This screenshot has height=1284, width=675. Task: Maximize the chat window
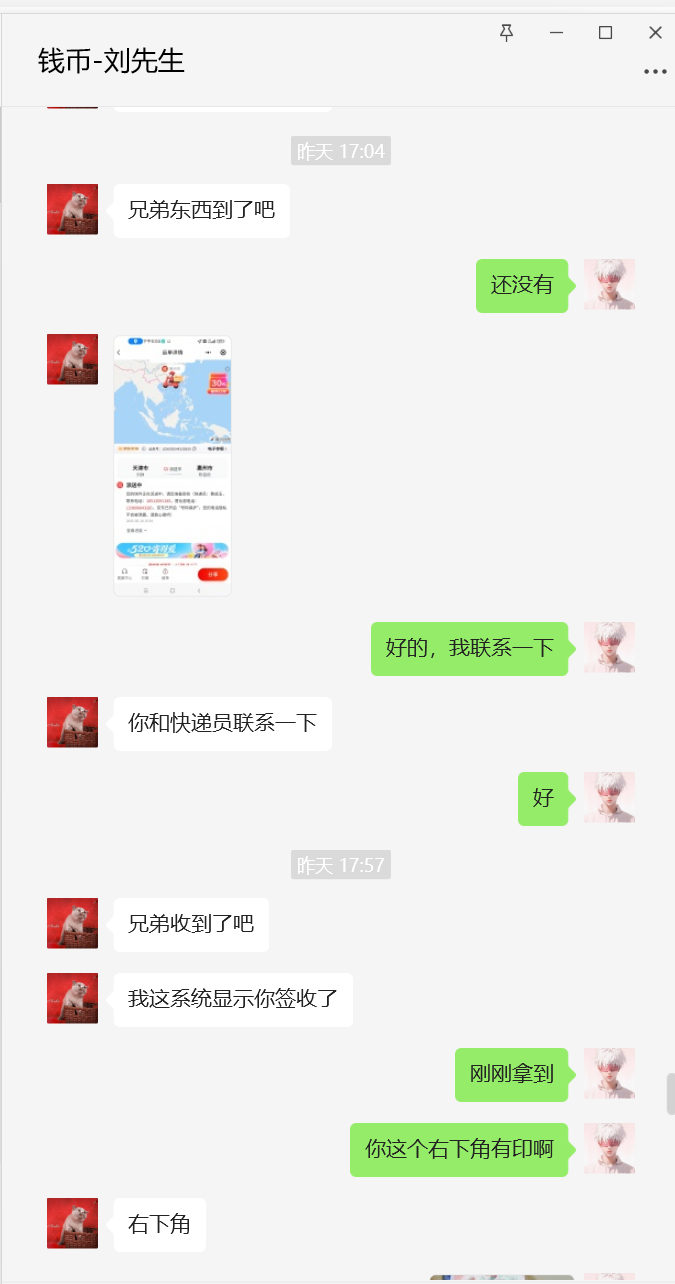(605, 33)
